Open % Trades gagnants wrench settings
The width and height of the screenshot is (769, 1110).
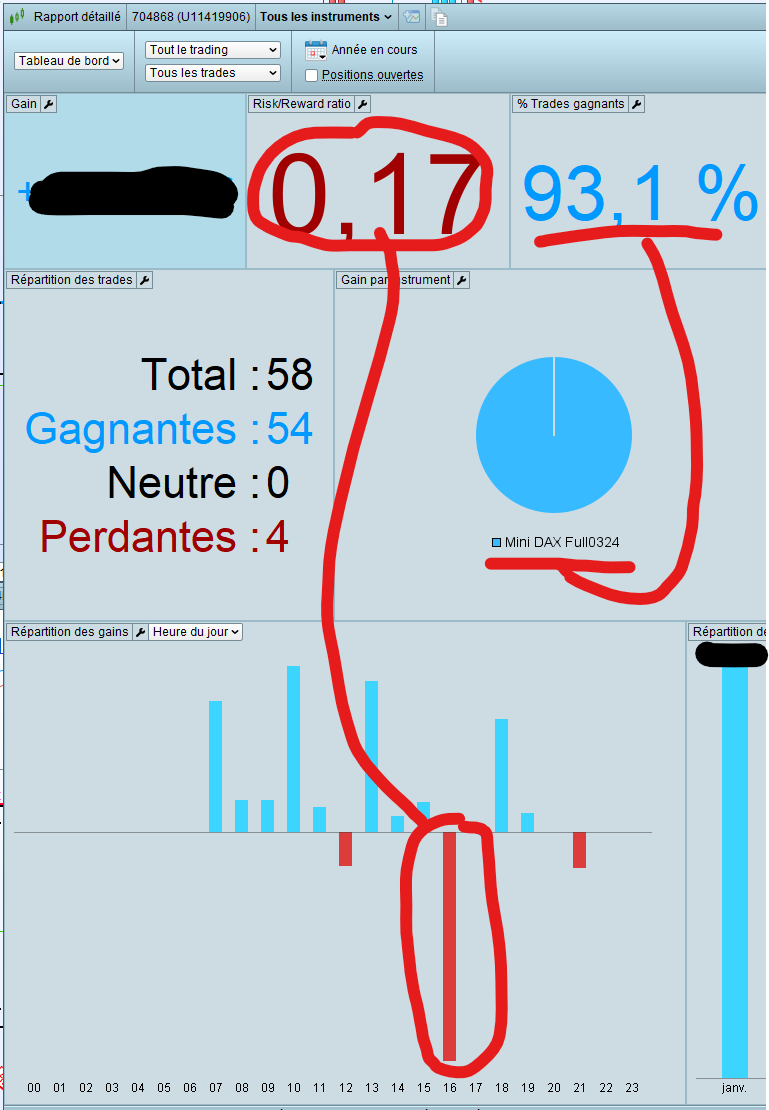click(636, 104)
